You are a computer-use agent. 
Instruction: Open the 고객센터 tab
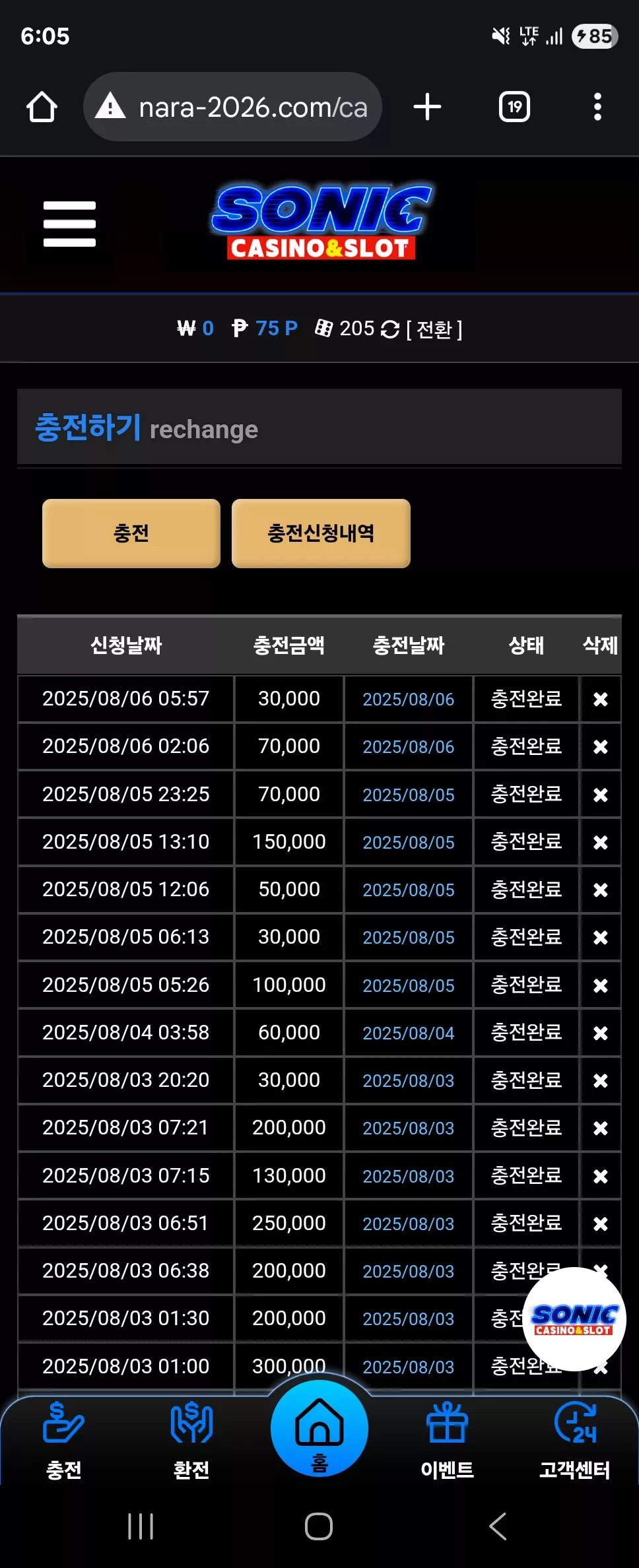coord(575,1441)
